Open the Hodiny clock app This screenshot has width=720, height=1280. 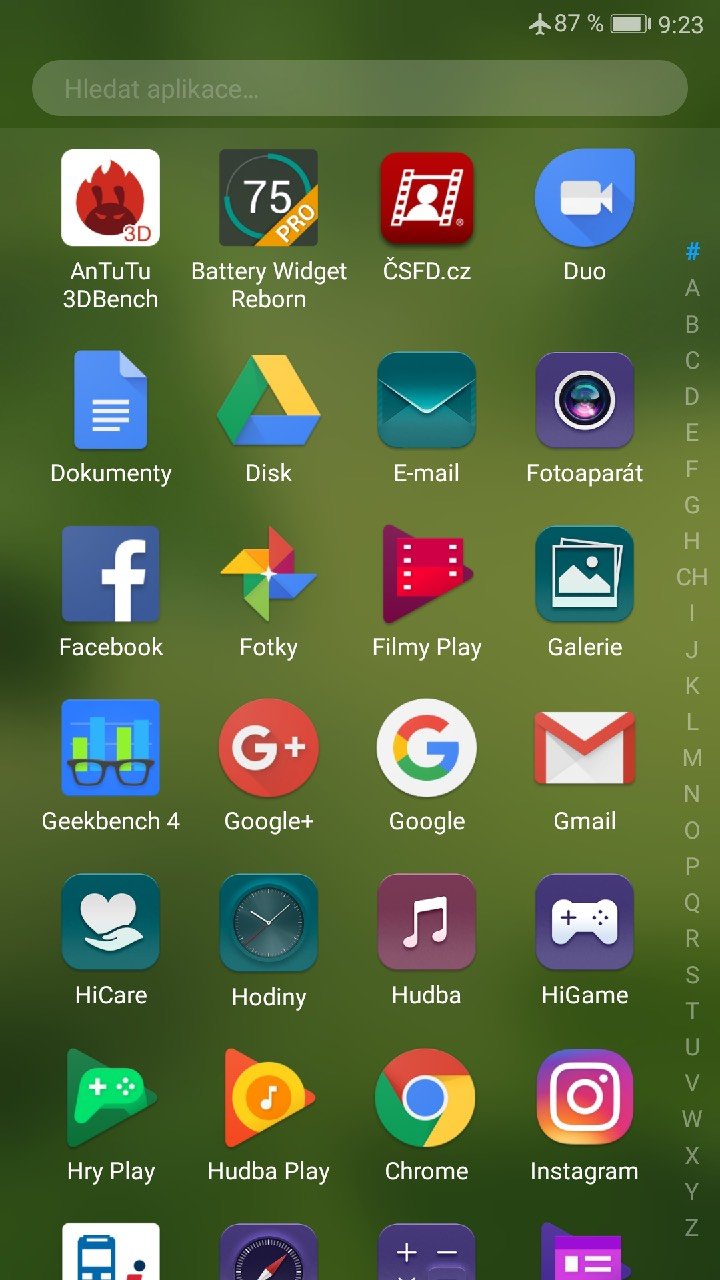tap(268, 922)
